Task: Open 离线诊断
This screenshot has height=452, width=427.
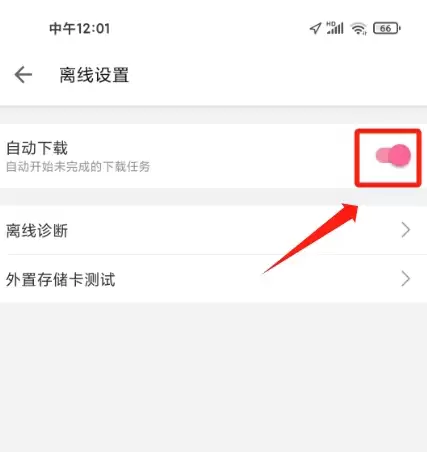Action: (x=213, y=230)
